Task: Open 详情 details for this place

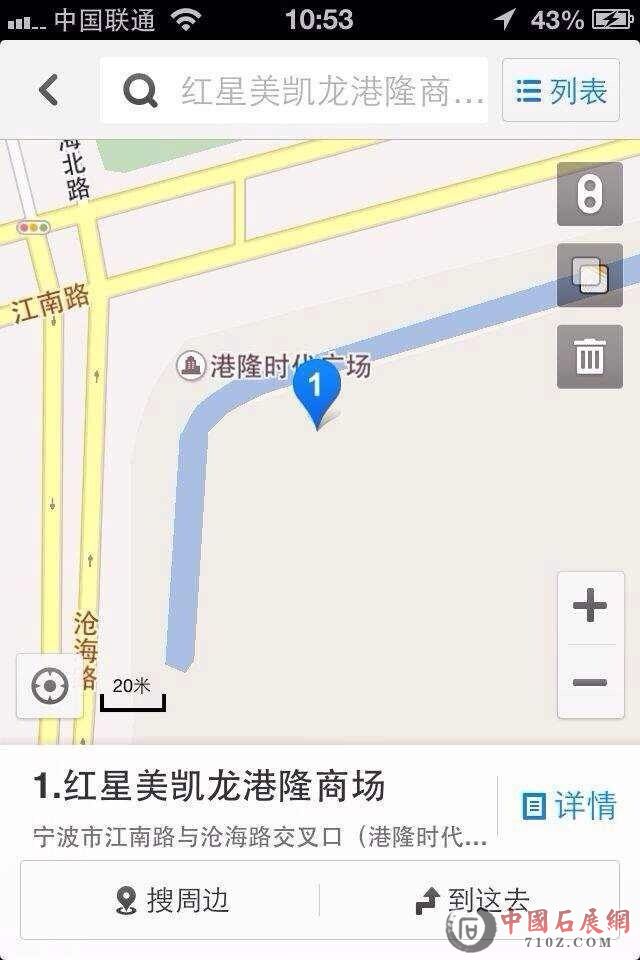Action: pyautogui.click(x=569, y=805)
